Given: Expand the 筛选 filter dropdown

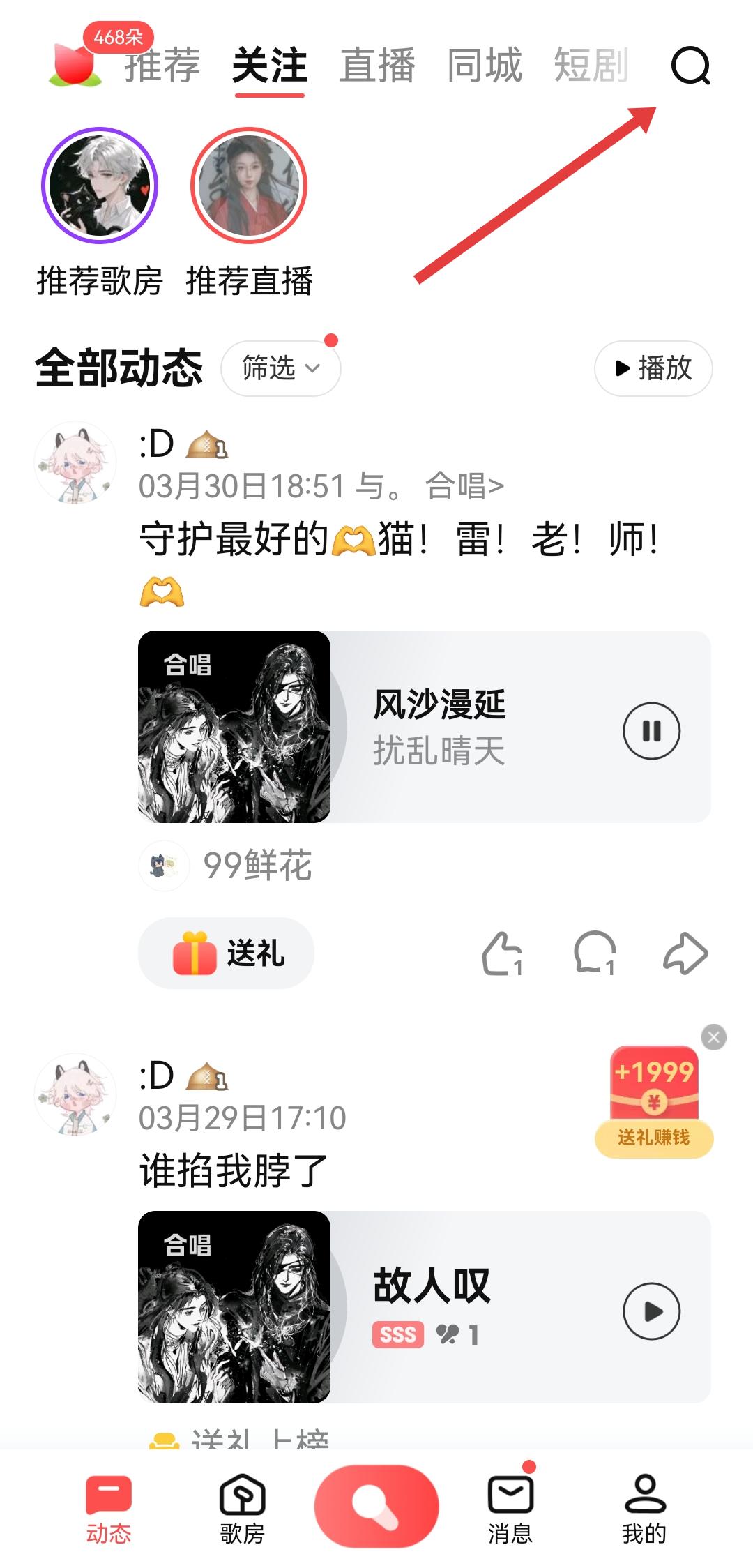Looking at the screenshot, I should (x=280, y=368).
